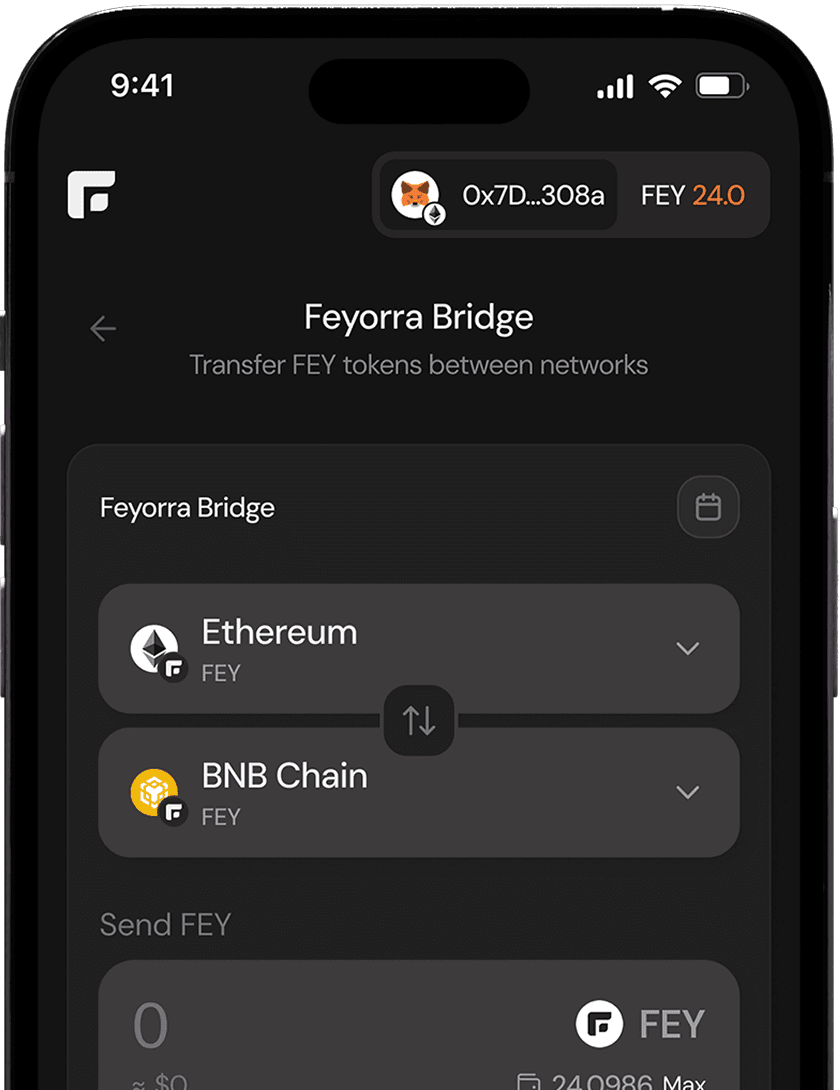Swap bridge direction using the up-down arrows
840x1090 pixels.
(x=419, y=721)
